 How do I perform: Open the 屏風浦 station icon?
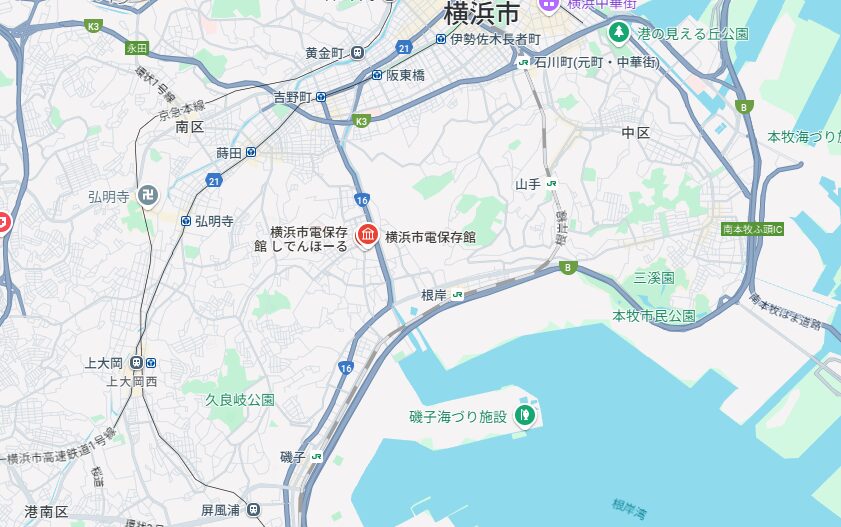point(253,509)
